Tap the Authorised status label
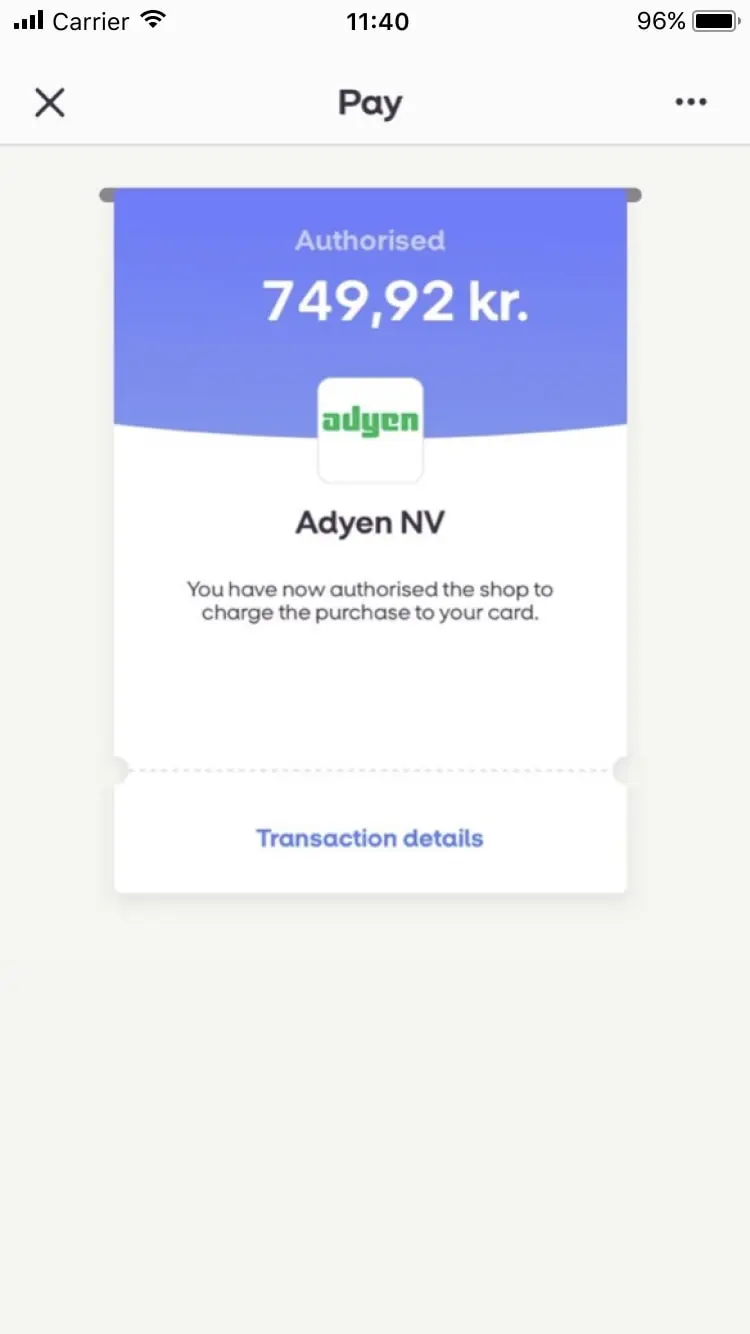This screenshot has width=750, height=1334. pos(369,240)
